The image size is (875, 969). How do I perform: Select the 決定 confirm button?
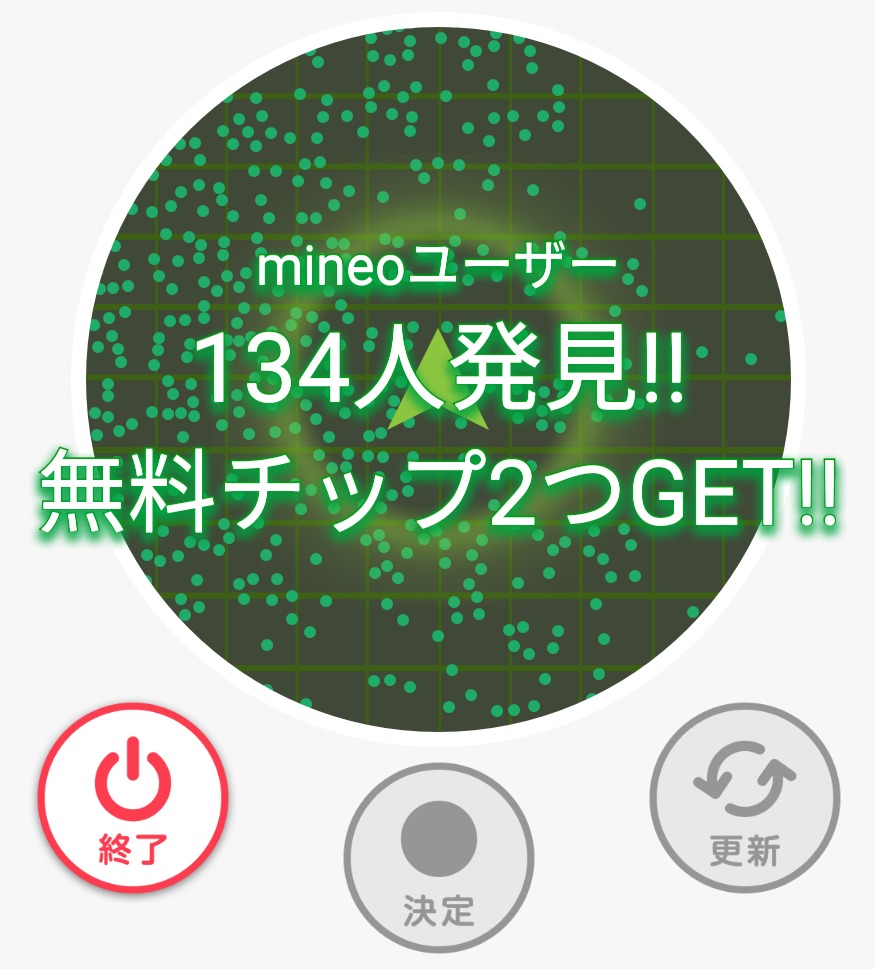click(x=439, y=859)
